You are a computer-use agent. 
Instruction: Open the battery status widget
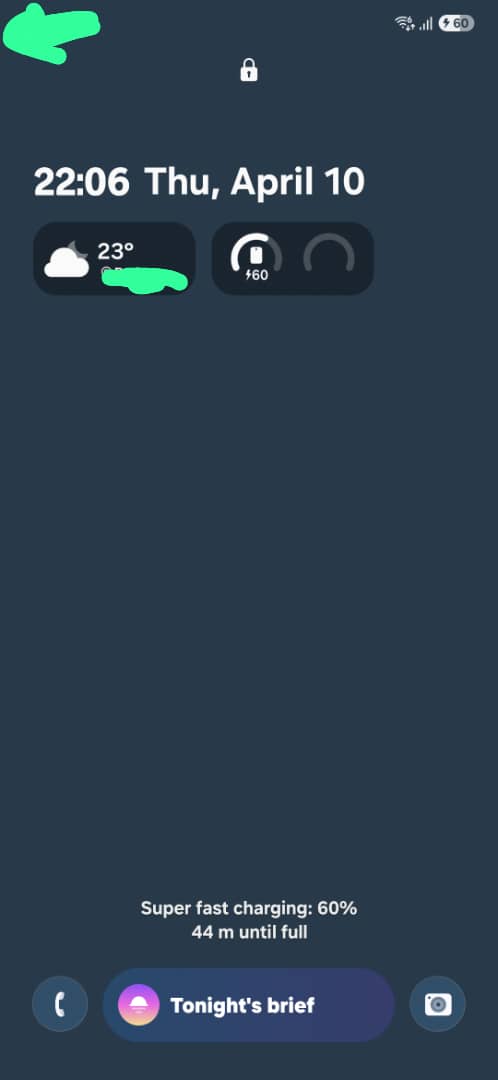pyautogui.click(x=293, y=258)
